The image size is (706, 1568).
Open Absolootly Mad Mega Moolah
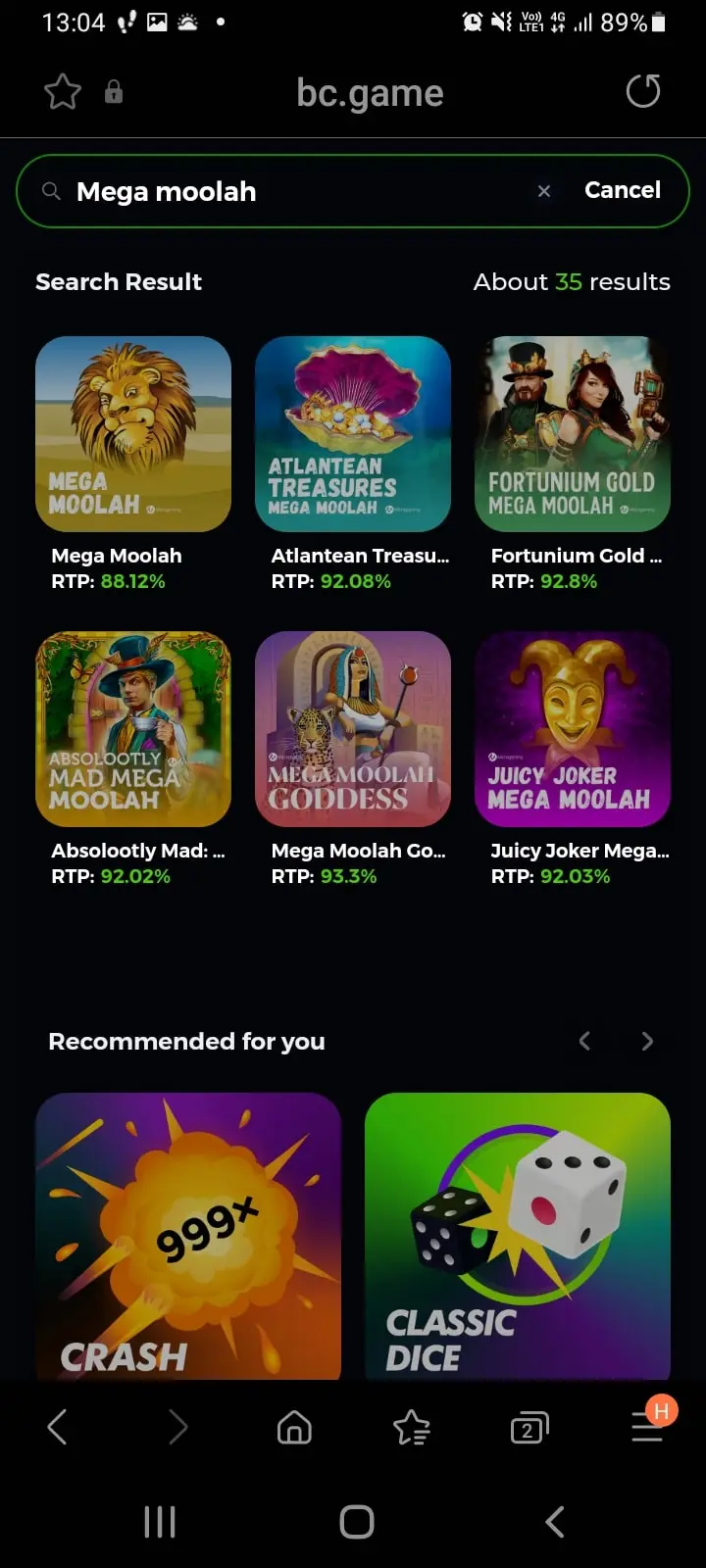pos(133,729)
